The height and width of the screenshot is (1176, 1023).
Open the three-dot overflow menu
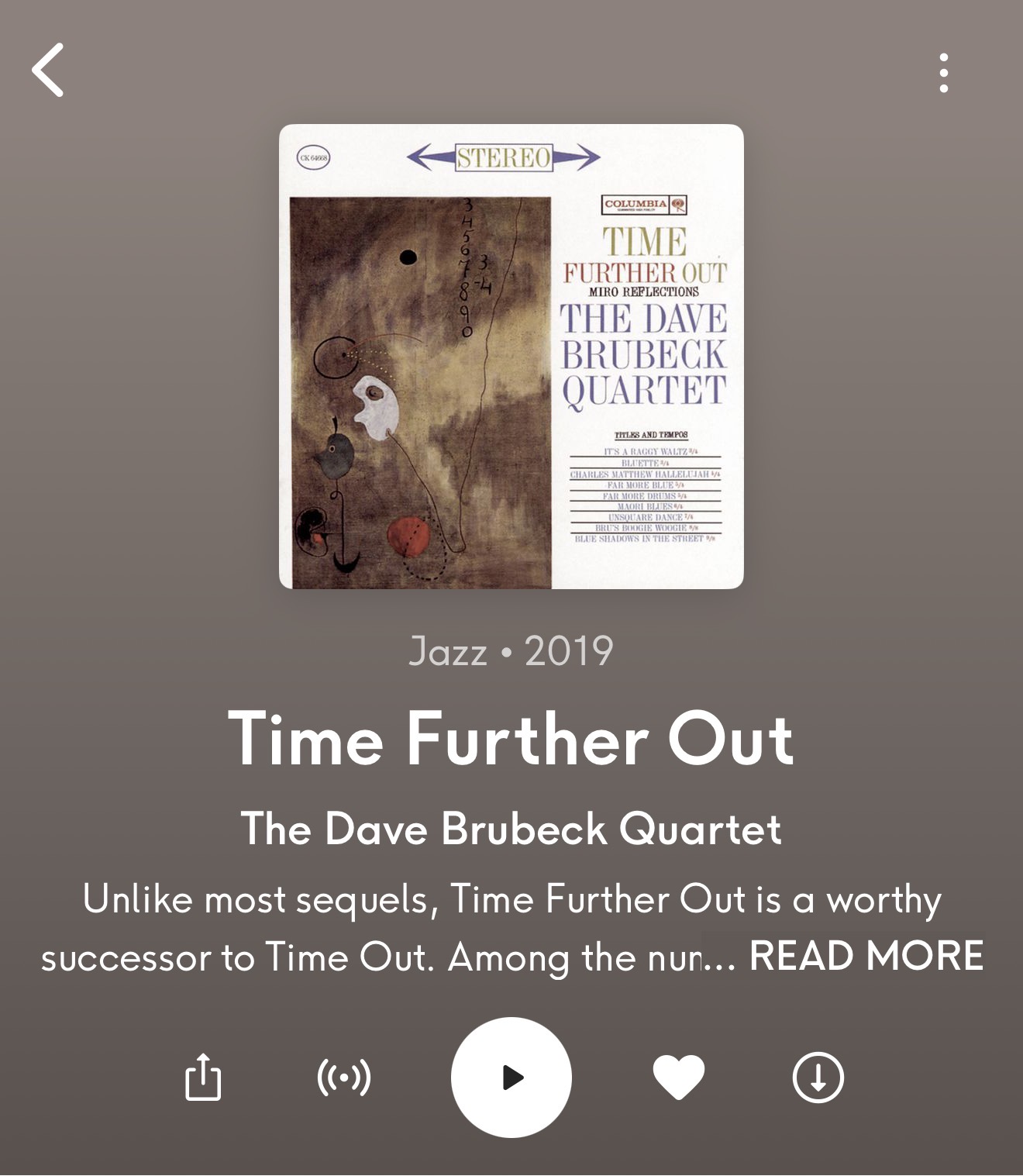click(x=943, y=74)
